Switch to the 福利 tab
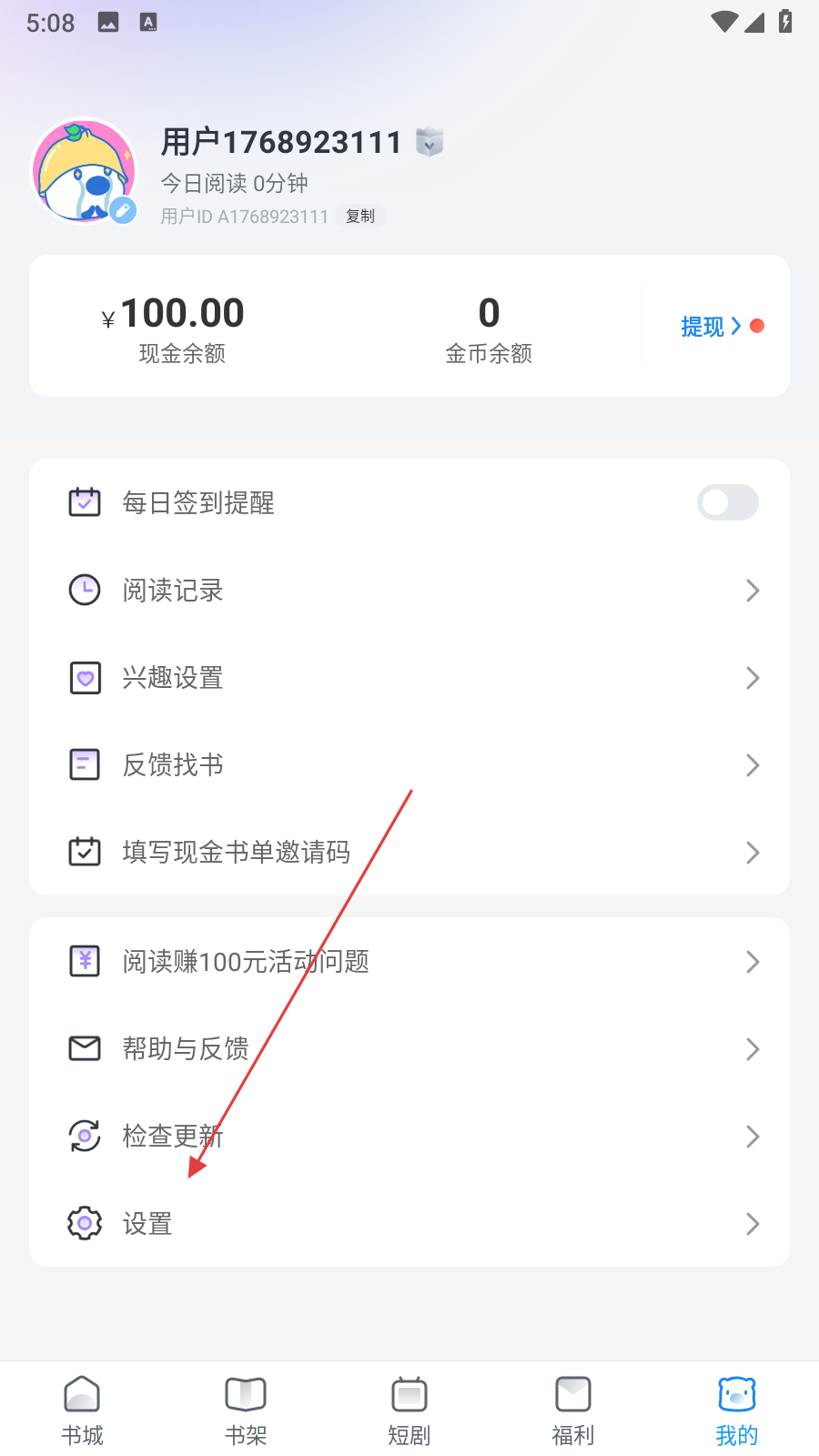Screen dimensions: 819x1456 coord(573,1410)
